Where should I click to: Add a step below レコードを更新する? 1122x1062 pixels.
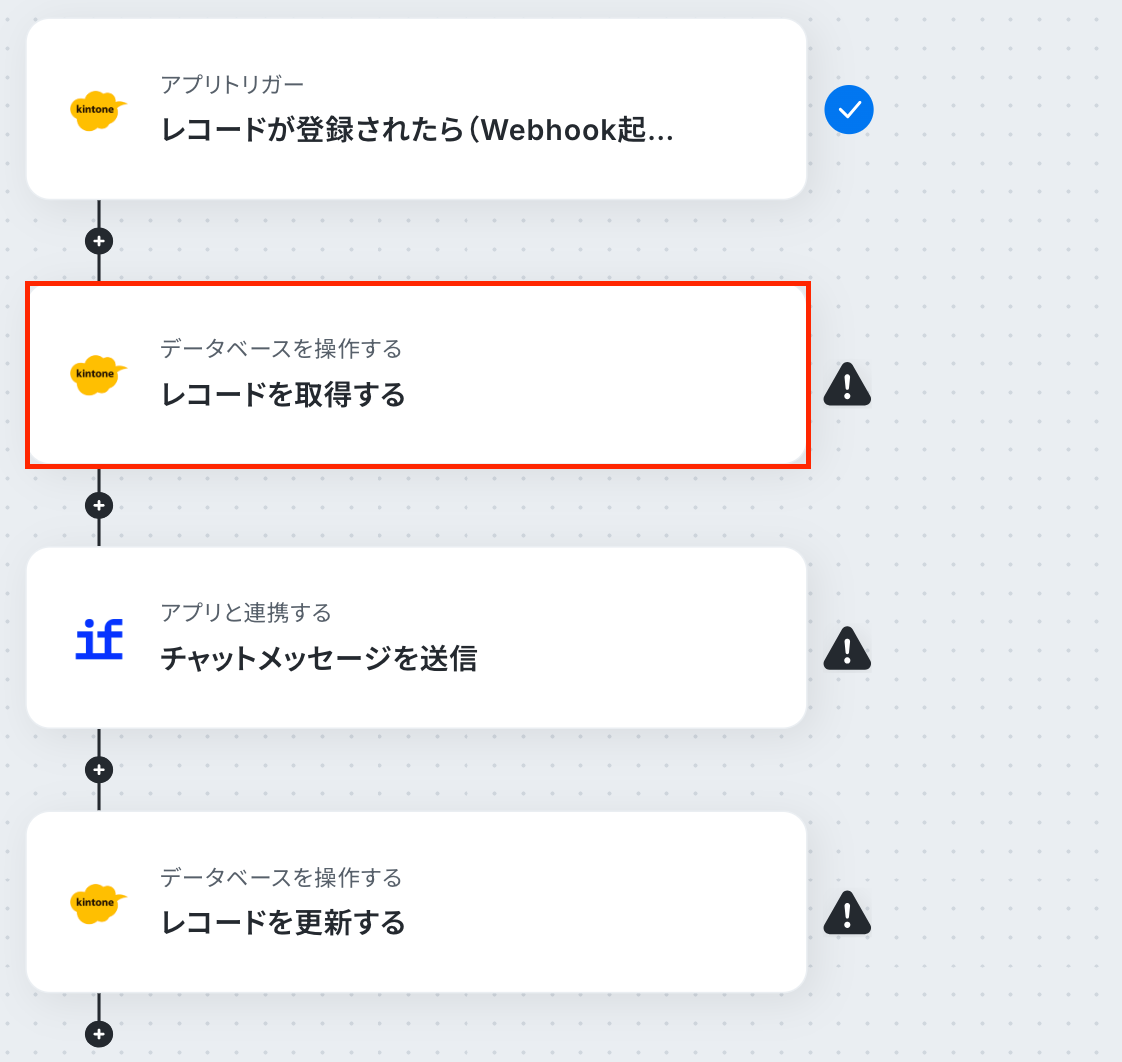99,1034
